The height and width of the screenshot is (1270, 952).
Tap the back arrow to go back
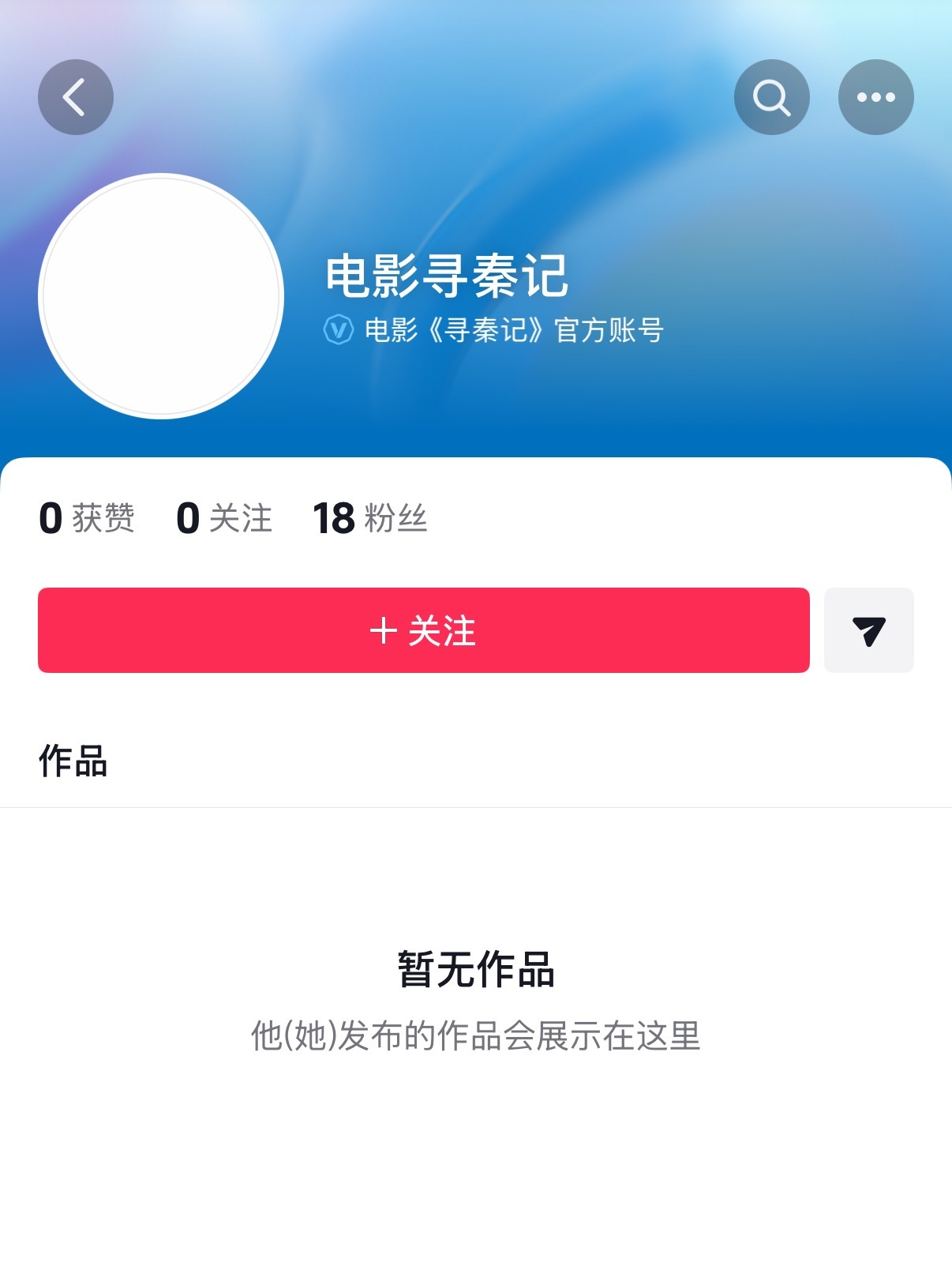click(75, 96)
